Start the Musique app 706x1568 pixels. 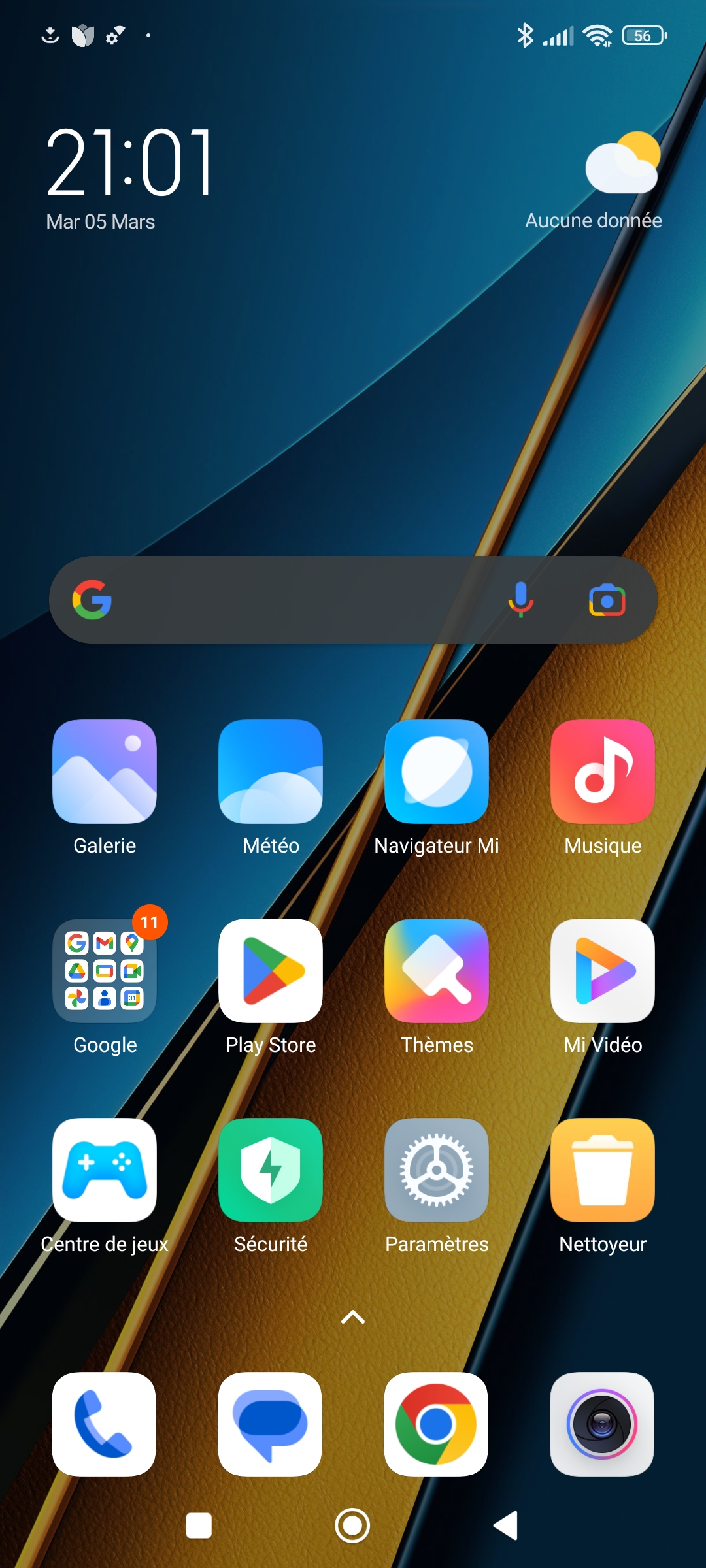tap(603, 772)
